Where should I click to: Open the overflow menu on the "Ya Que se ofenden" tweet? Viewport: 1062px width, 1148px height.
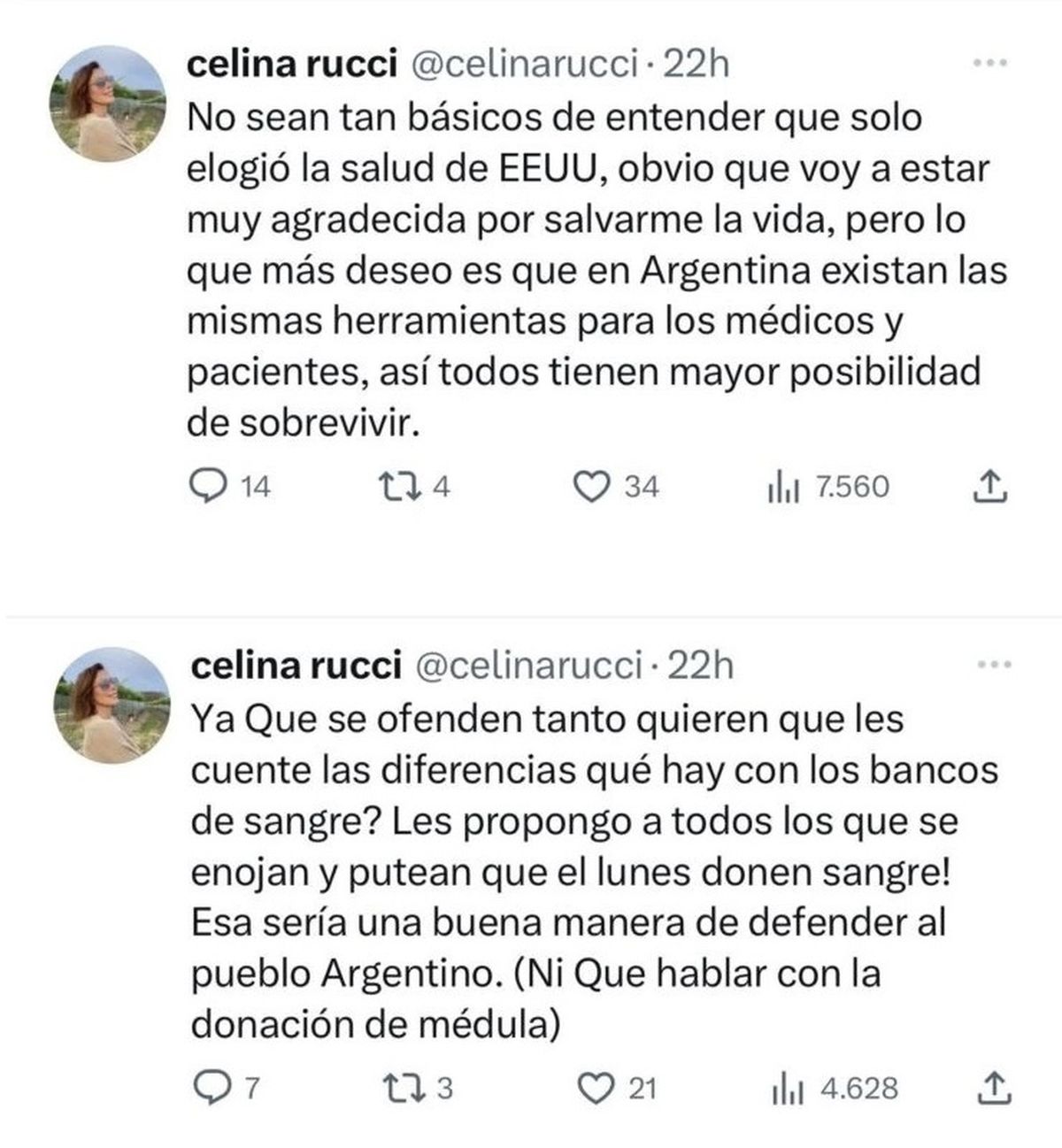click(x=994, y=664)
